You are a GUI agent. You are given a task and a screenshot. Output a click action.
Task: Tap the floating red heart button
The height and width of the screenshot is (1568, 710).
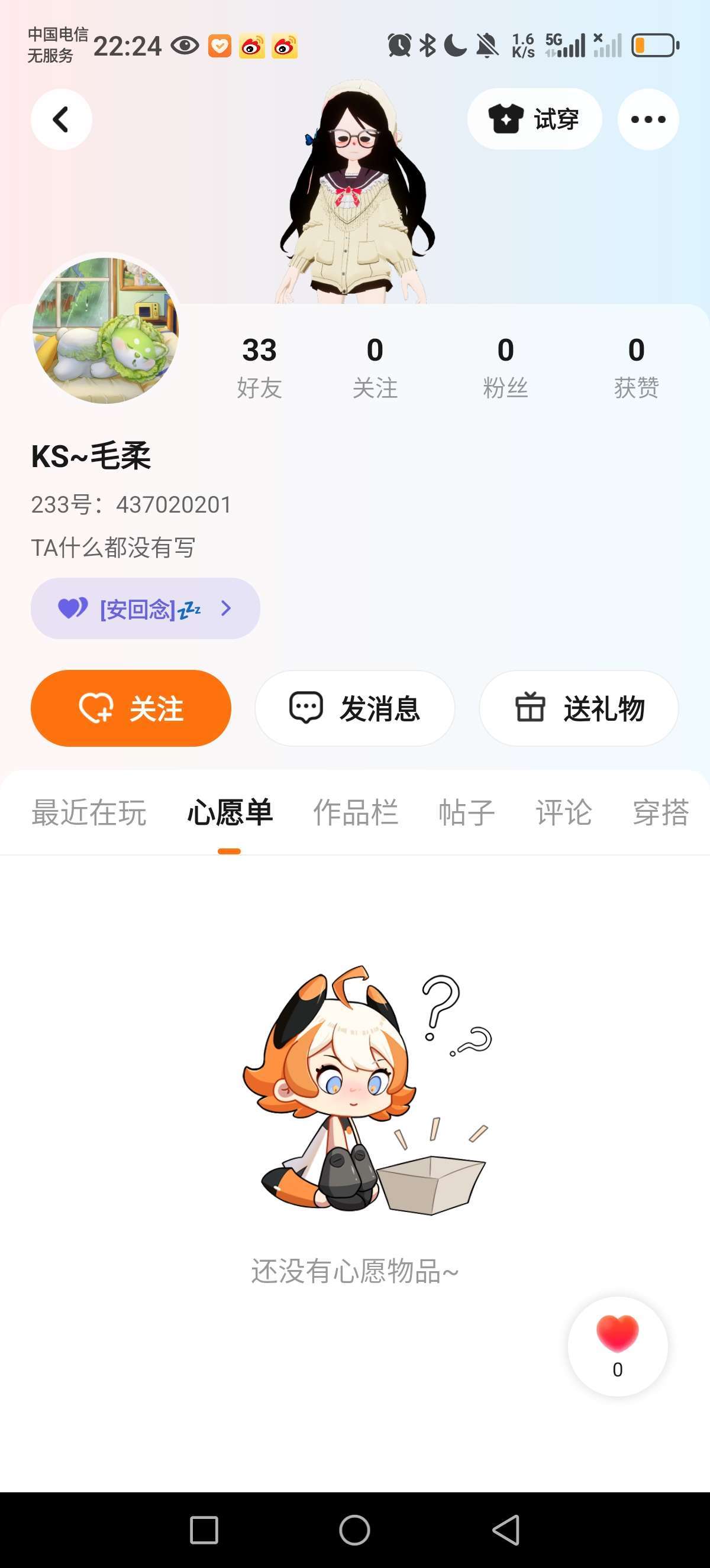tap(618, 1346)
